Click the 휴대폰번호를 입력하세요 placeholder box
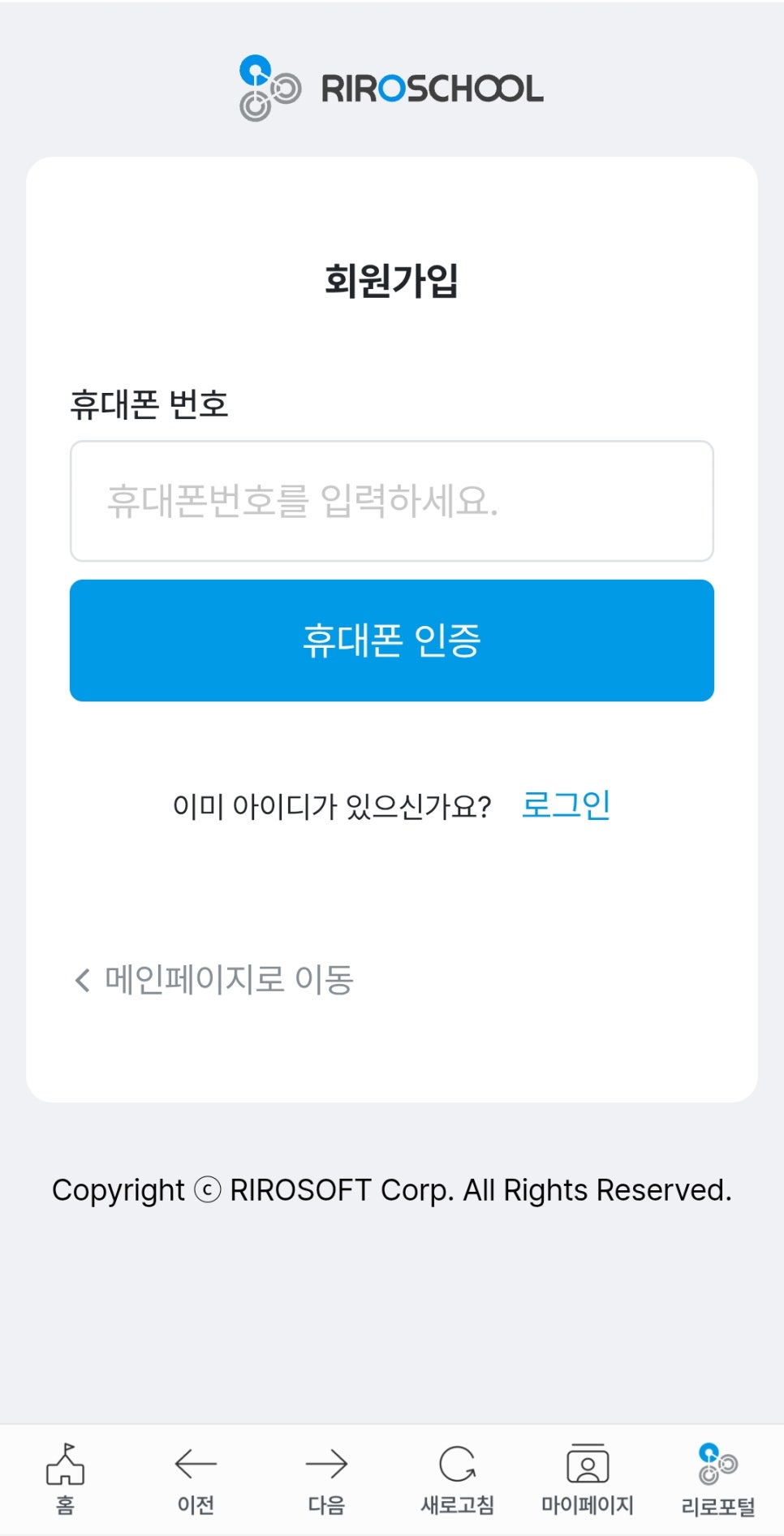The height and width of the screenshot is (1536, 784). click(x=392, y=501)
